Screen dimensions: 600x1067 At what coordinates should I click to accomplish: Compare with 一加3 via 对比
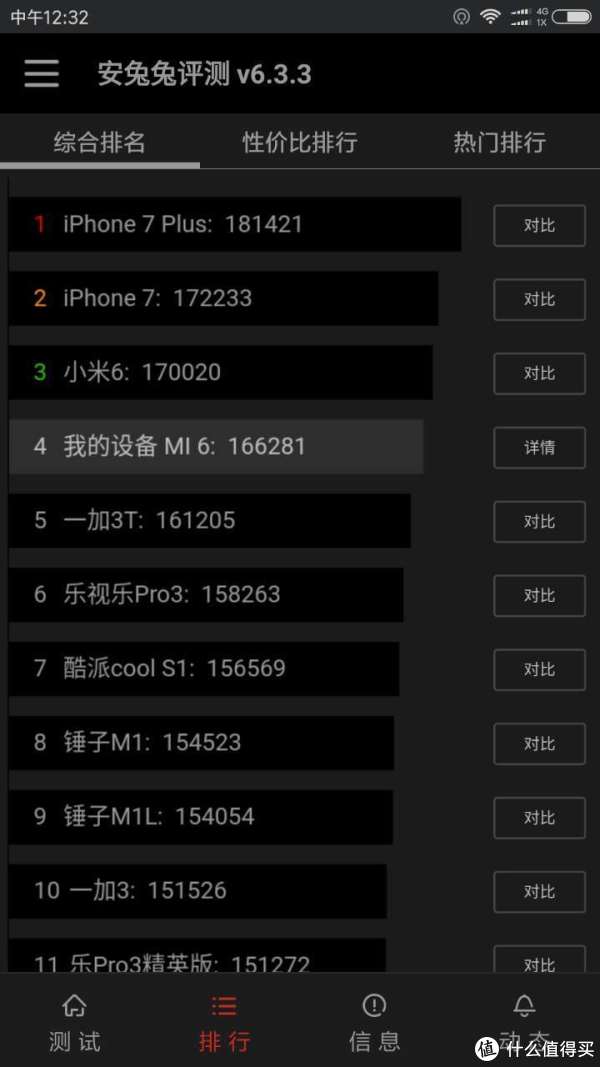point(539,892)
